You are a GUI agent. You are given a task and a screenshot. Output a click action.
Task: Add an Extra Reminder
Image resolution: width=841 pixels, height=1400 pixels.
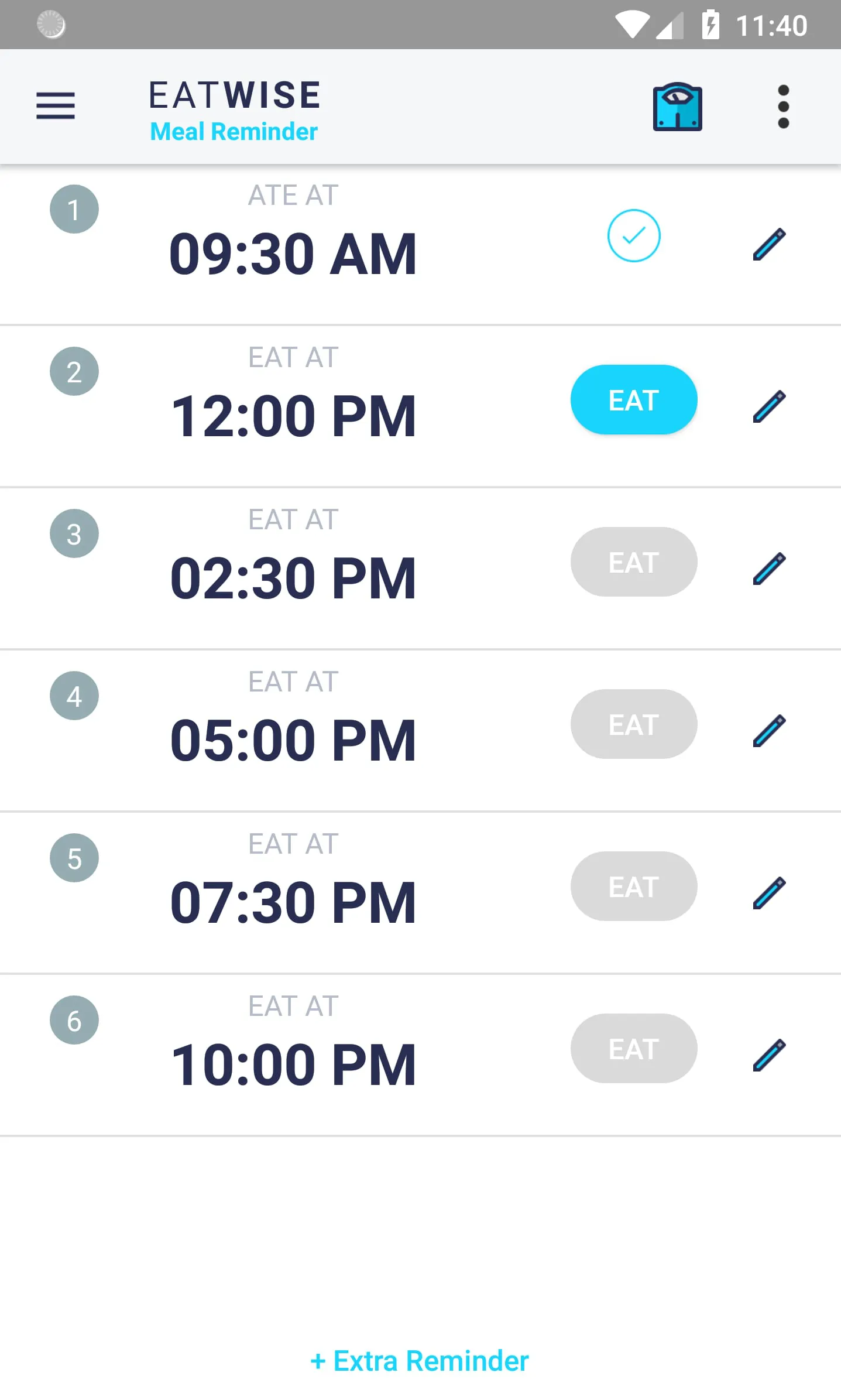tap(419, 1360)
